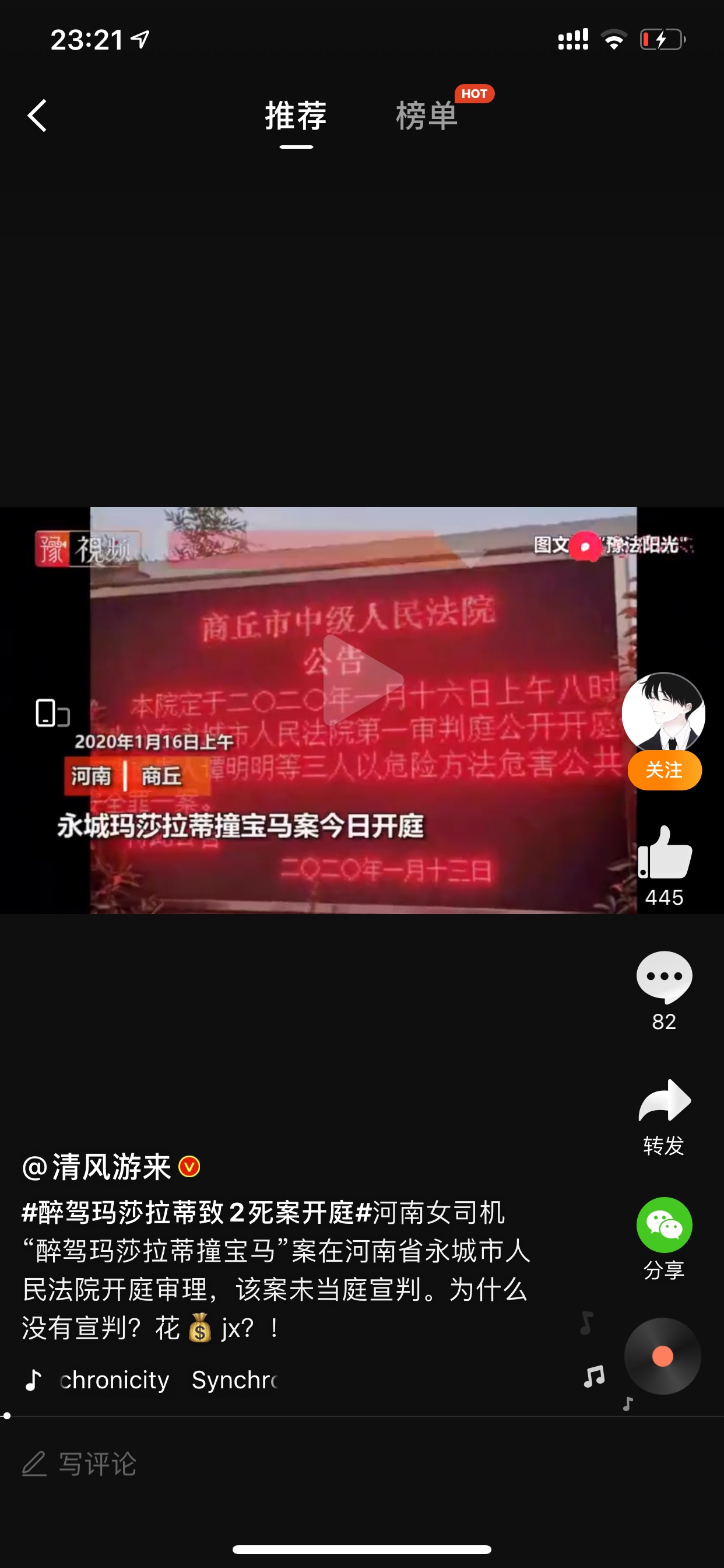724x1568 pixels.
Task: Go back with the top-left arrow
Action: click(37, 116)
